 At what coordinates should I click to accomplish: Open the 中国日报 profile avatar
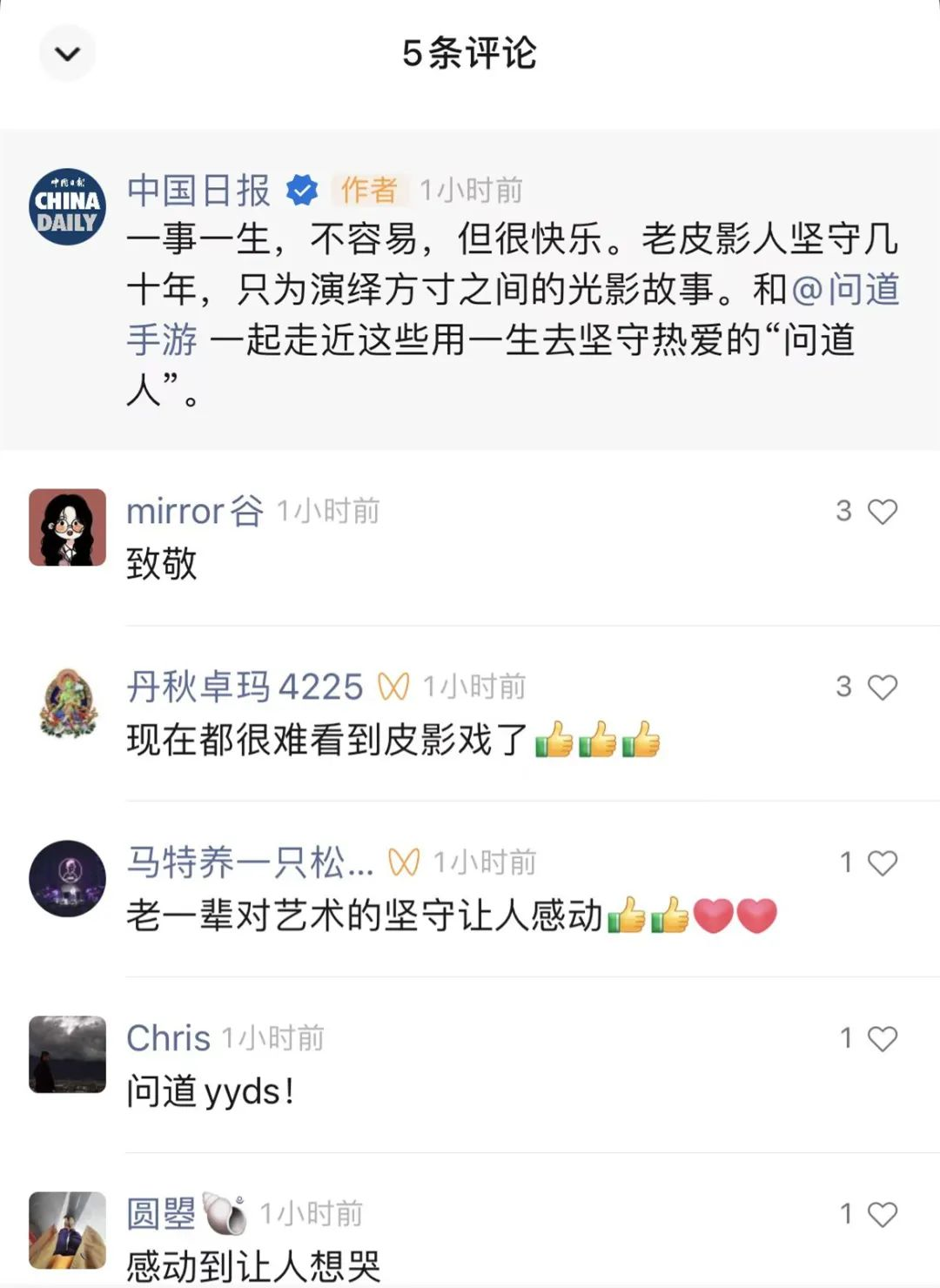pyautogui.click(x=67, y=206)
